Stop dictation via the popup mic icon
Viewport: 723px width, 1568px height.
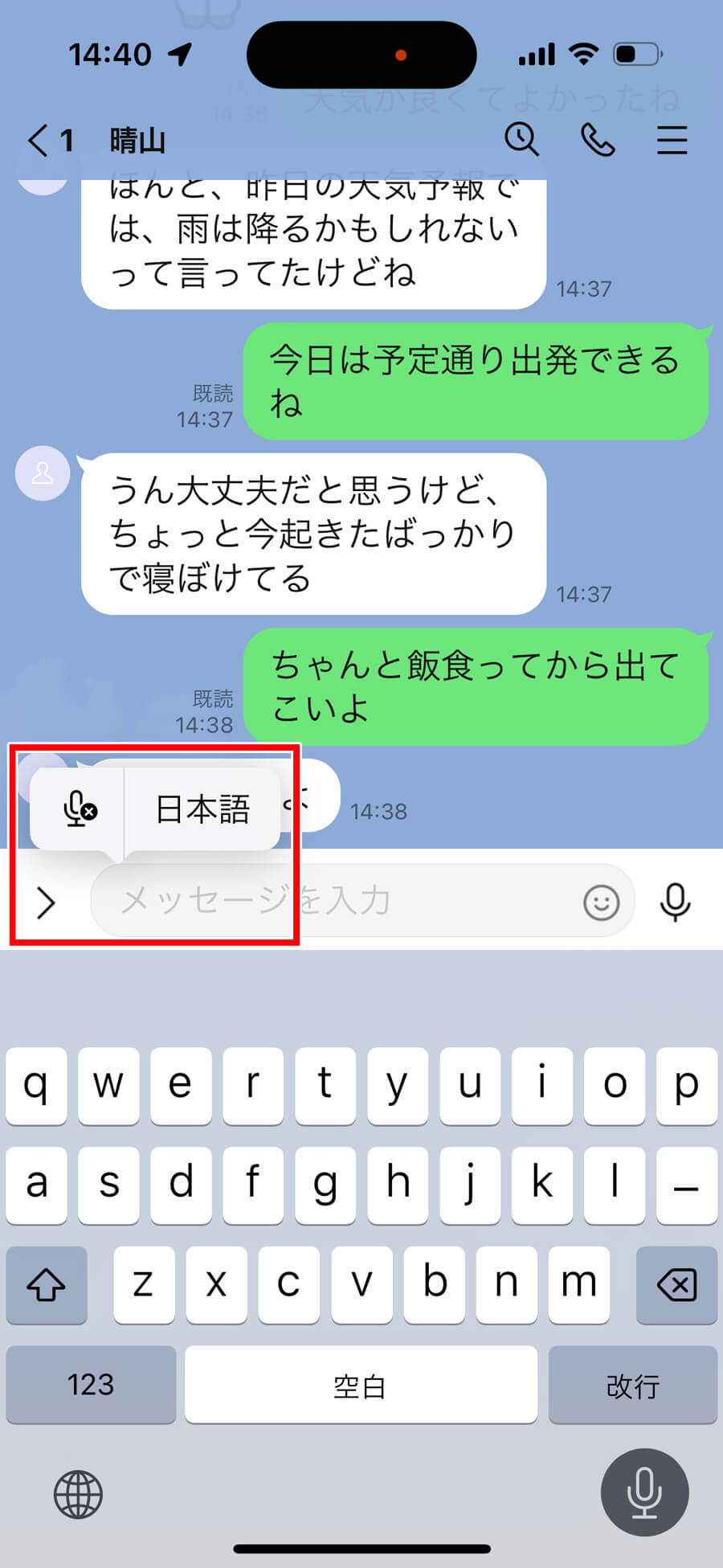pyautogui.click(x=79, y=809)
